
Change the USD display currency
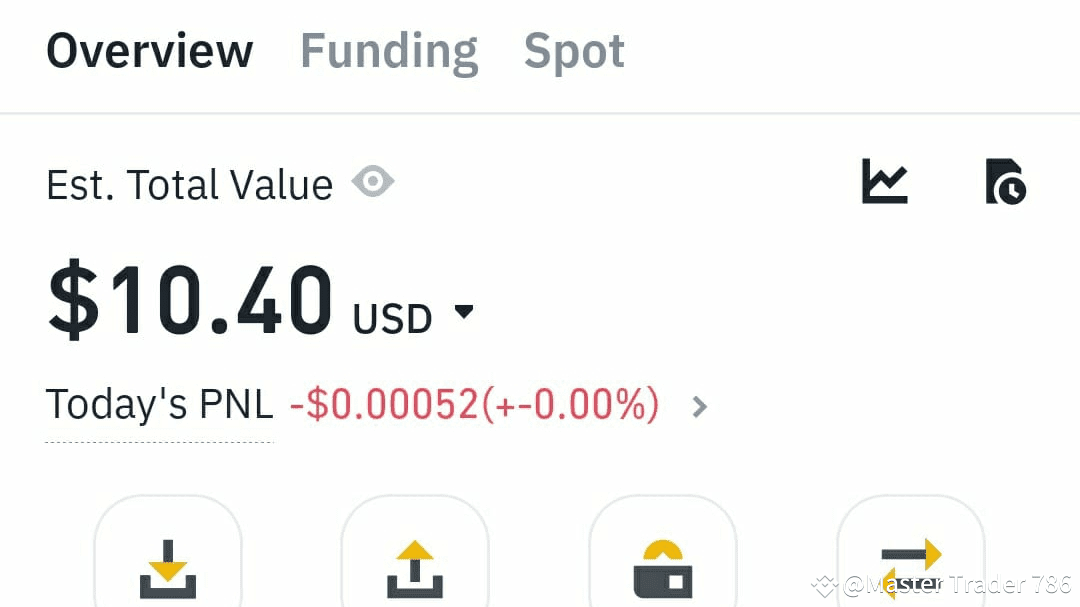tap(412, 317)
